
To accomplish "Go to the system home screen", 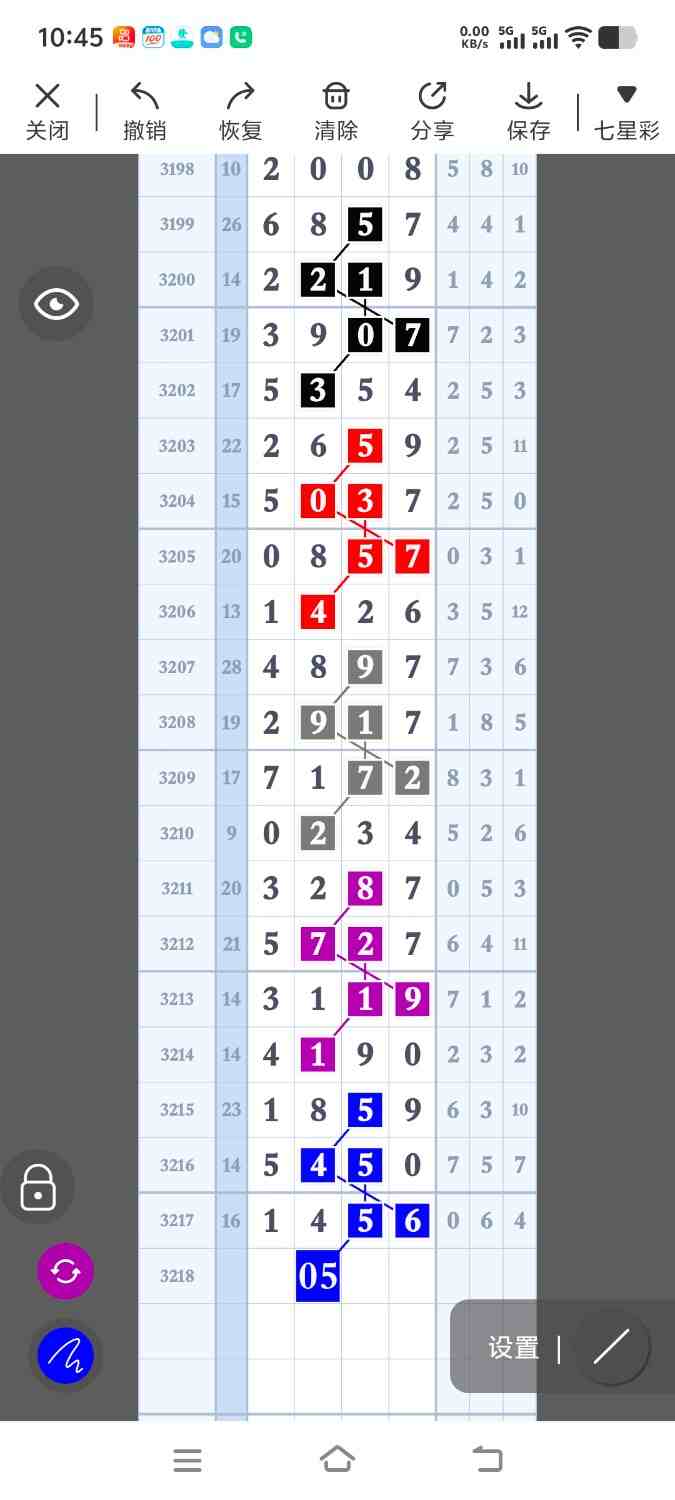I will point(337,1460).
